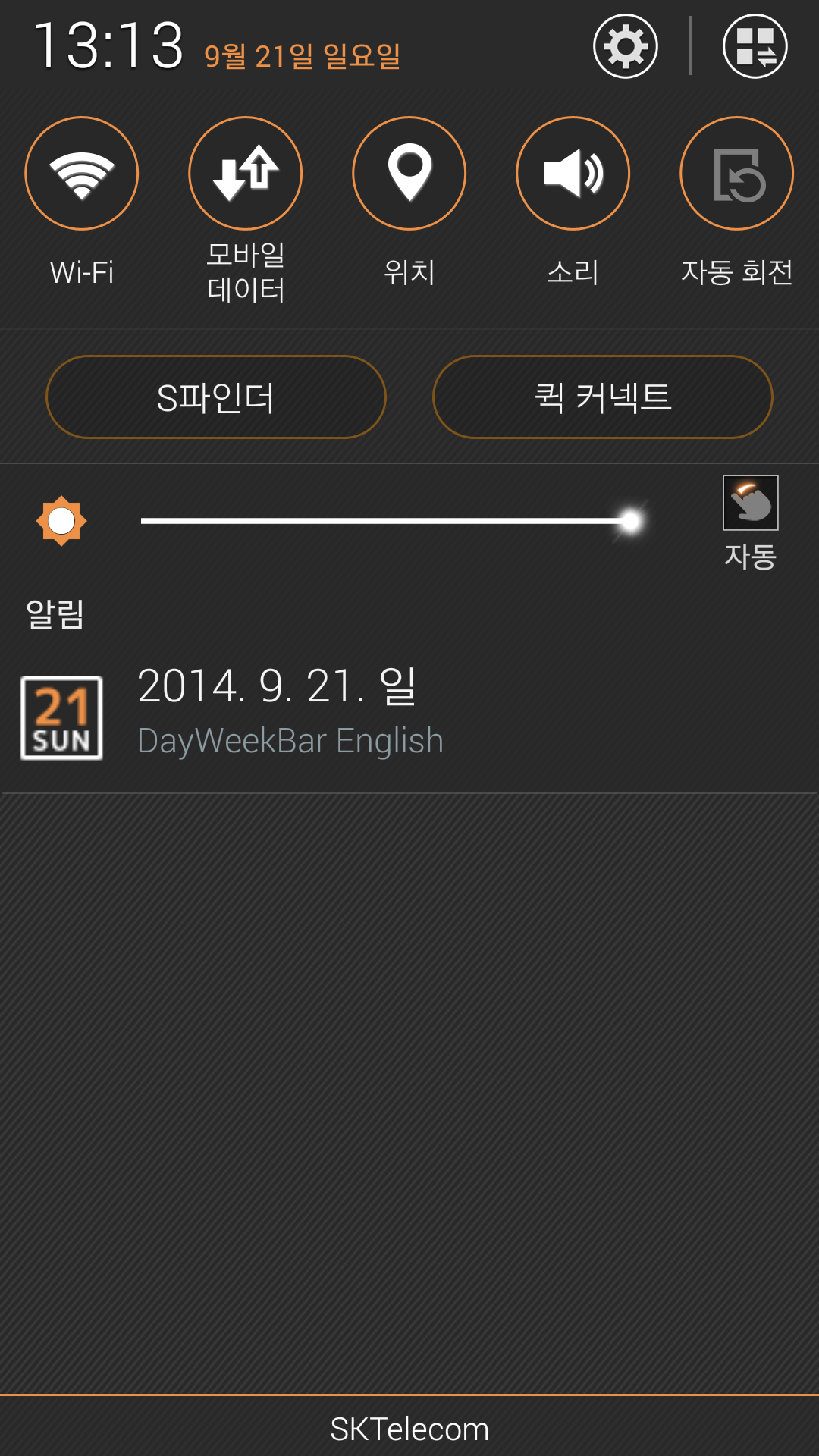The height and width of the screenshot is (1456, 819).
Task: Open 퀵 커넥트 quick connect
Action: point(603,397)
